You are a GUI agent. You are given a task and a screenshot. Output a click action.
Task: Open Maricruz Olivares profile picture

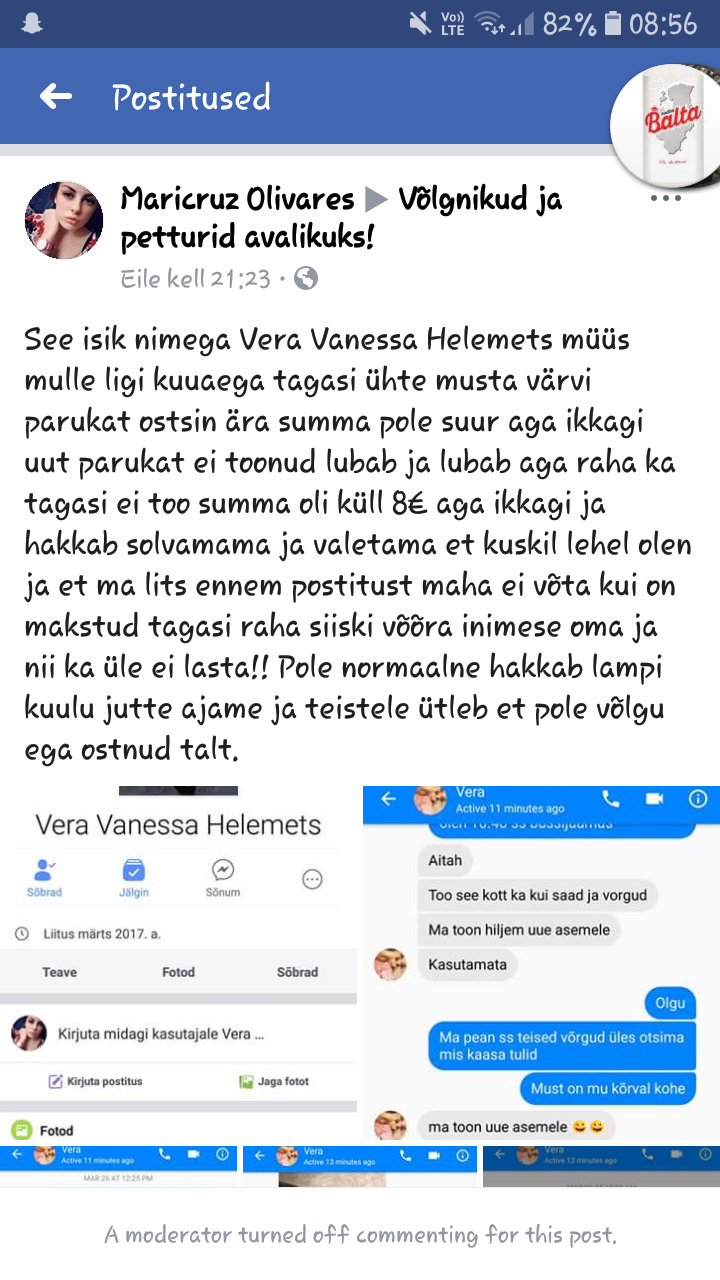click(64, 220)
